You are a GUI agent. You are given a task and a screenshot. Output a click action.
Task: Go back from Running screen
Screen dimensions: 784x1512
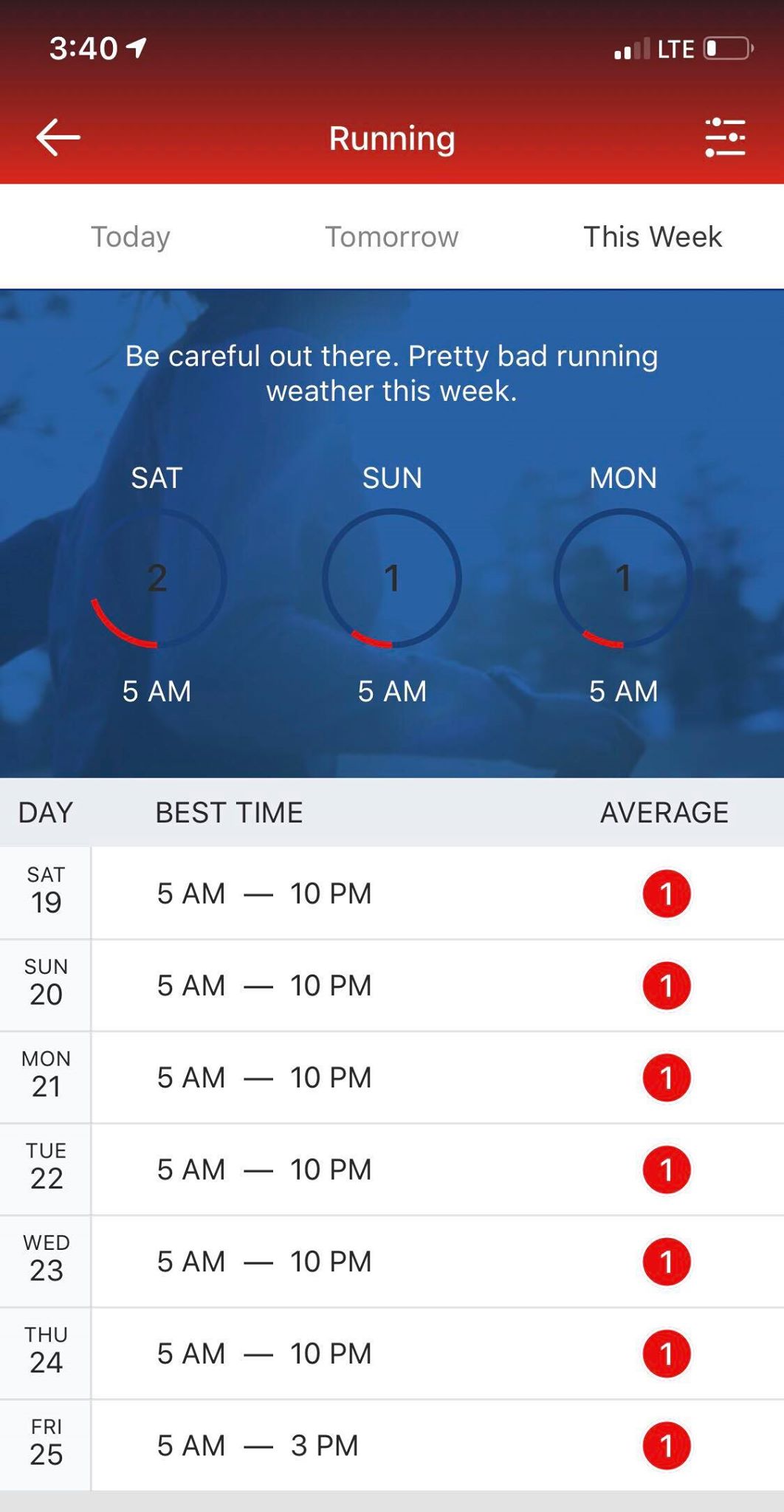coord(58,137)
